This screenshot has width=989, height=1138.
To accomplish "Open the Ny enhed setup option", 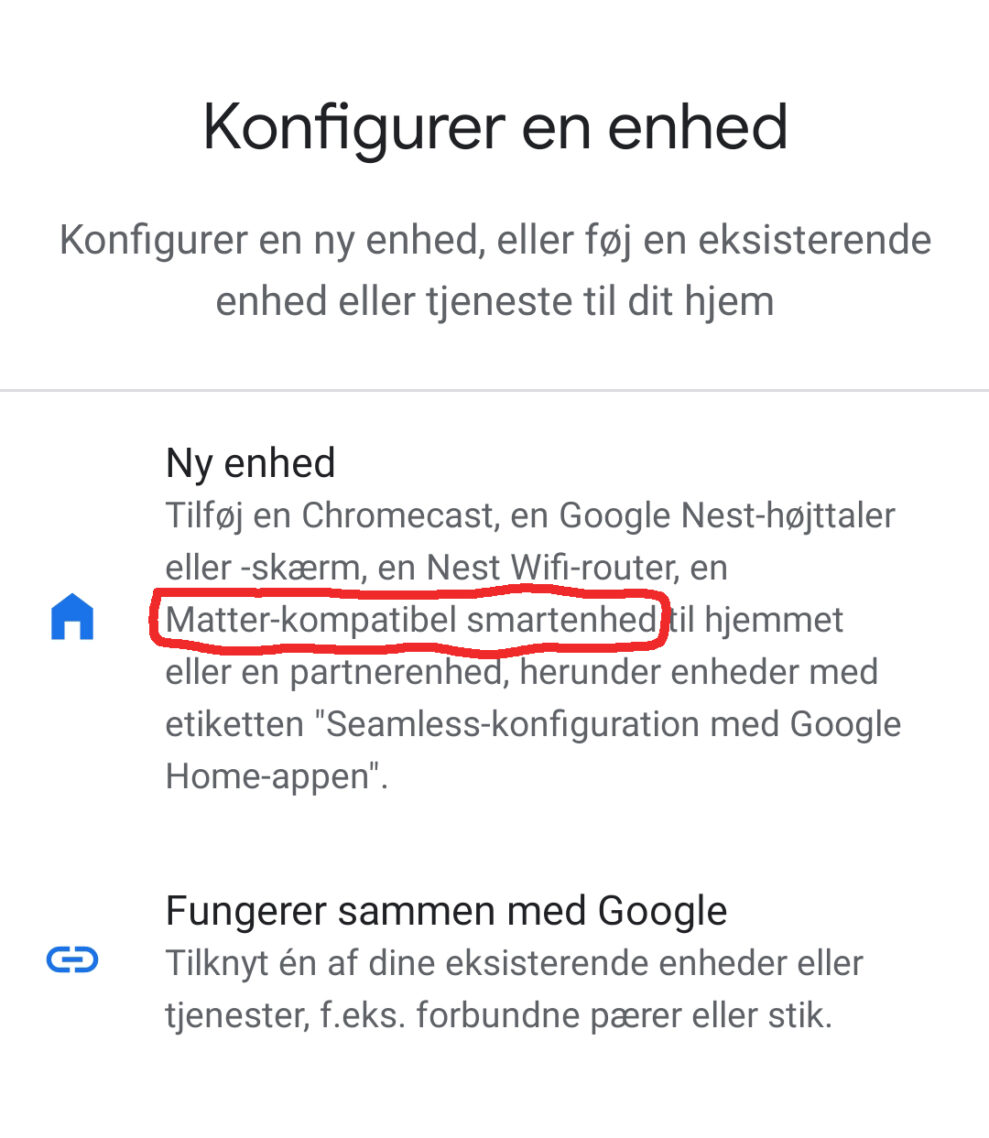I will (250, 464).
